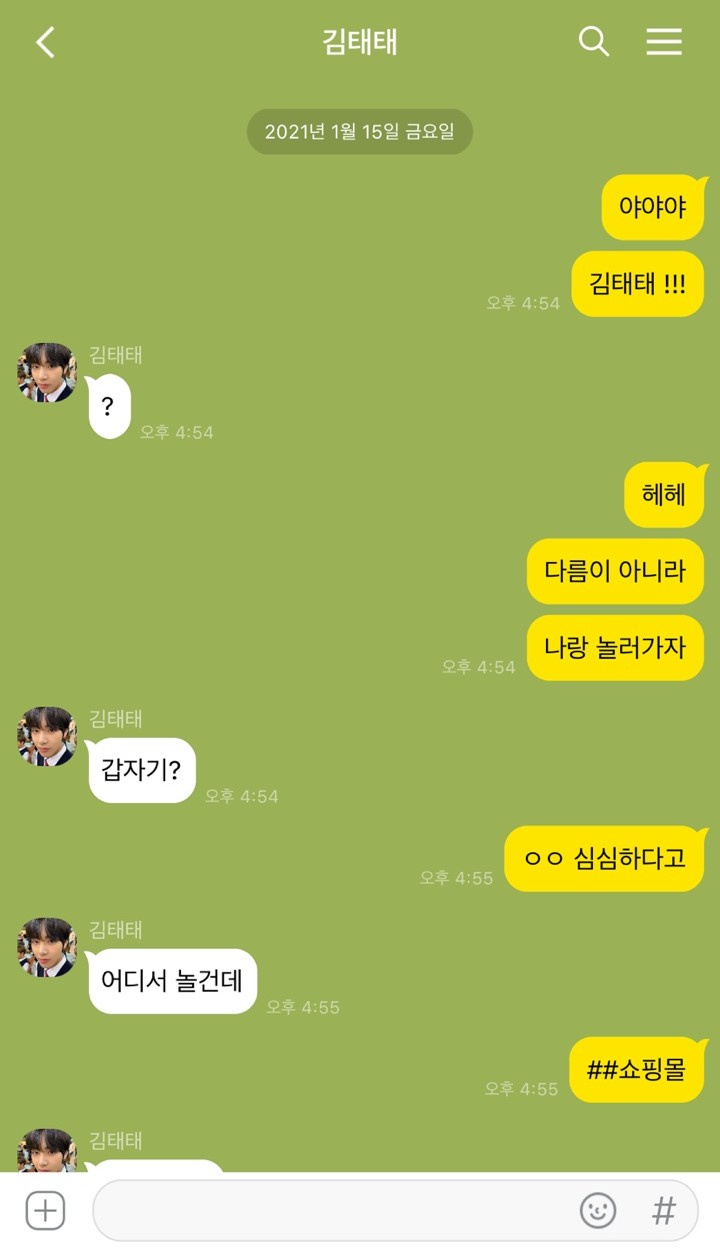This screenshot has width=720, height=1249.
Task: Open the emoticon picker
Action: click(598, 1211)
